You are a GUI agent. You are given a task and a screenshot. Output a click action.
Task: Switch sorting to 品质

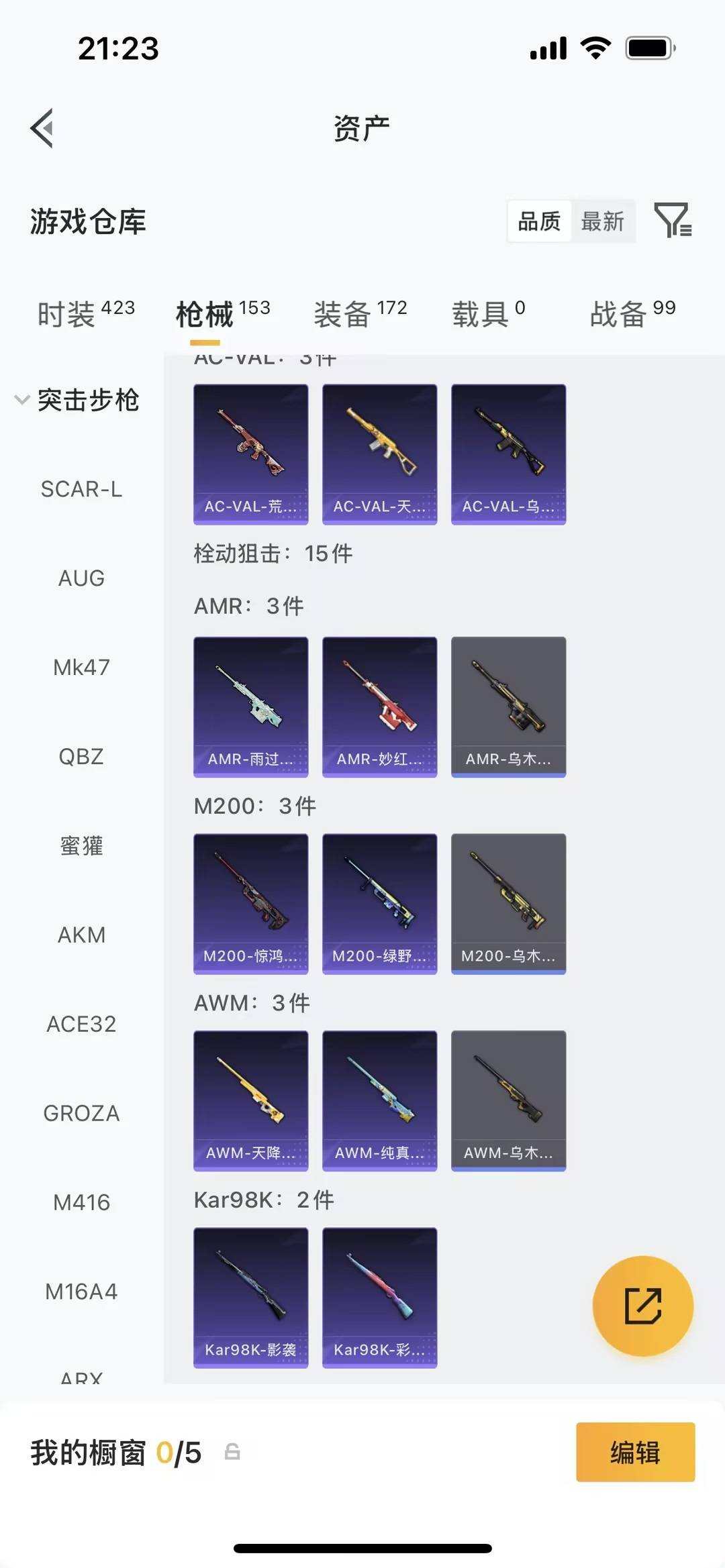click(538, 221)
